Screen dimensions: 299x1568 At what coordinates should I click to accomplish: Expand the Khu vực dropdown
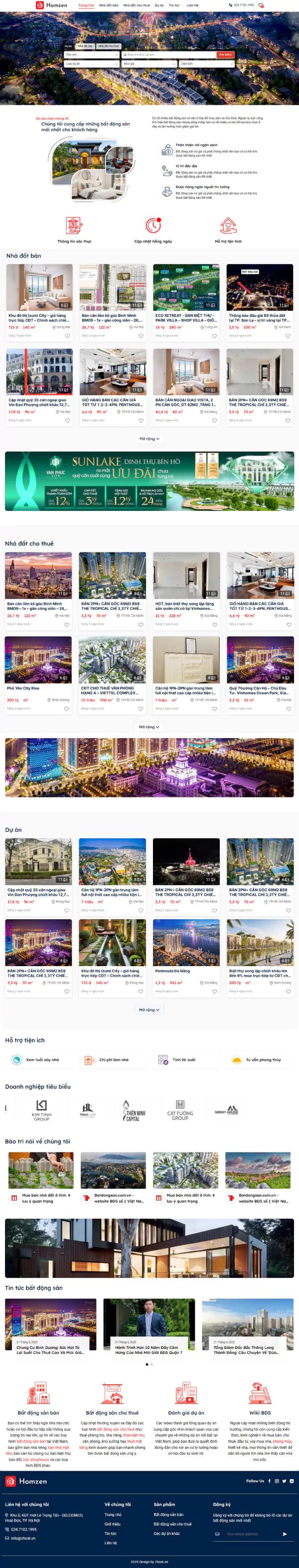coord(91,55)
